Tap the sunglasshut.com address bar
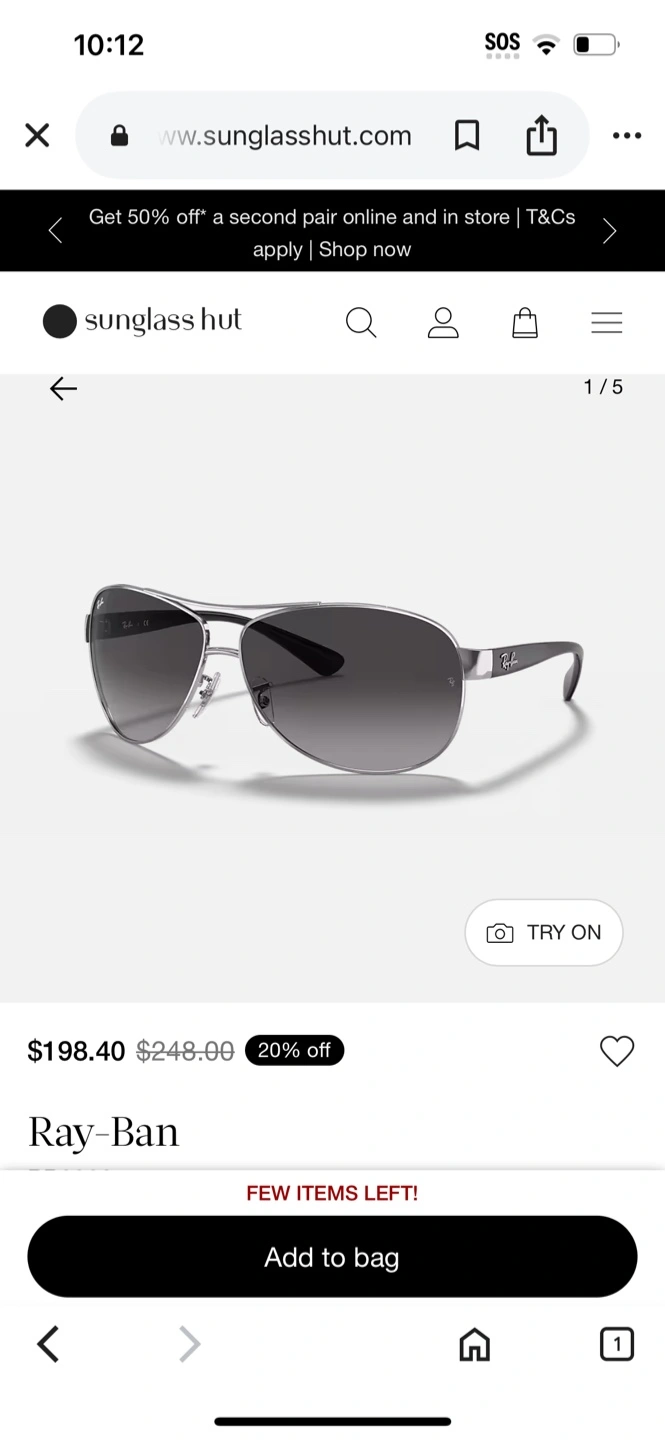665x1440 pixels. (284, 136)
